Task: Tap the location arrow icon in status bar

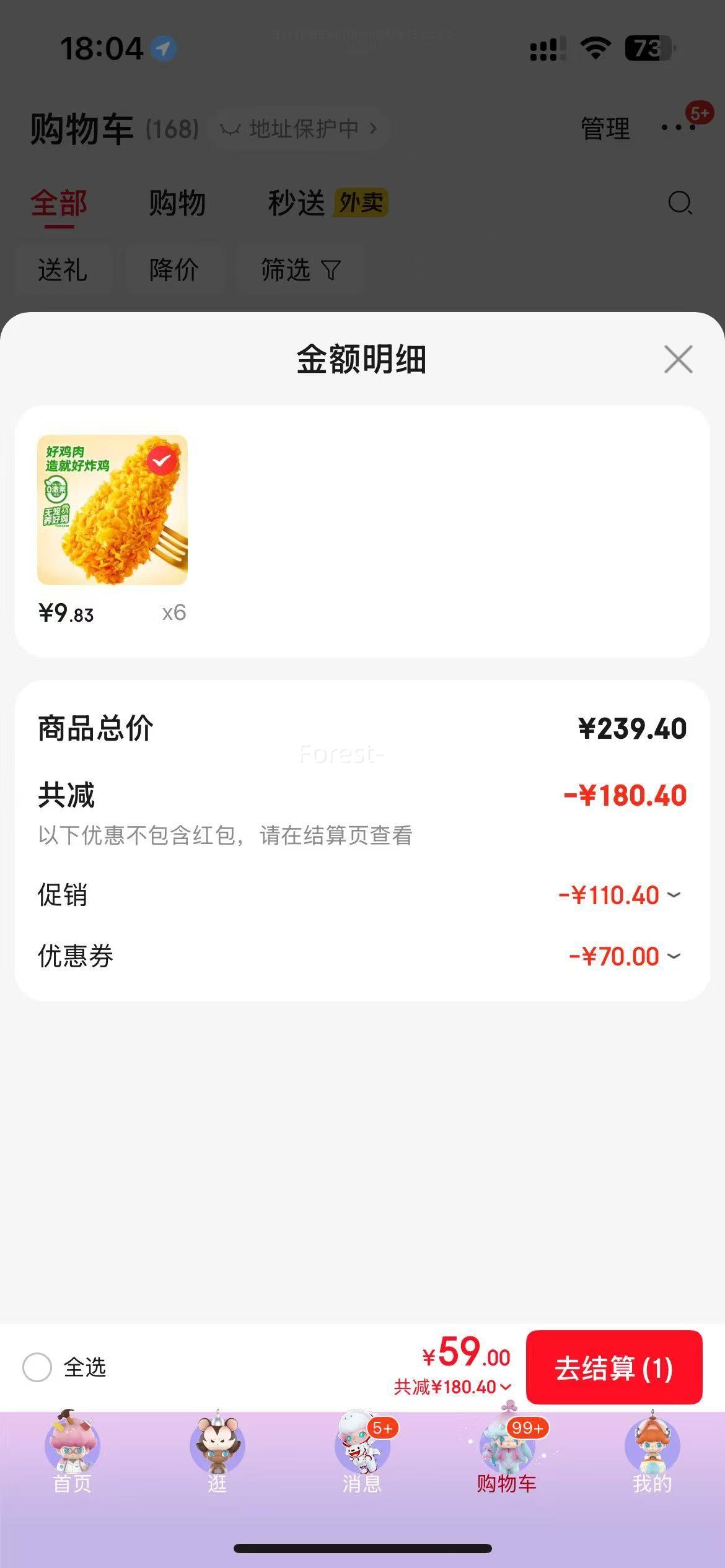Action: pyautogui.click(x=163, y=48)
